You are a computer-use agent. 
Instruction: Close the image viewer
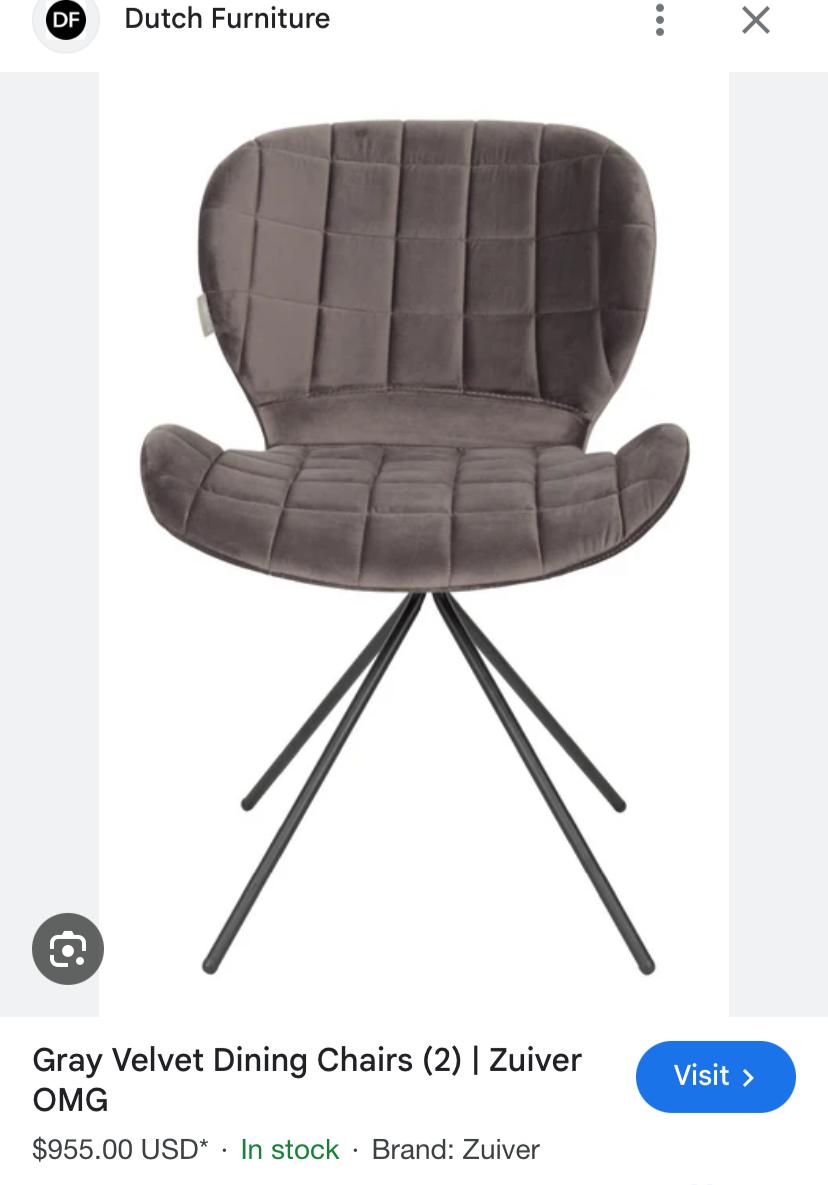point(756,20)
